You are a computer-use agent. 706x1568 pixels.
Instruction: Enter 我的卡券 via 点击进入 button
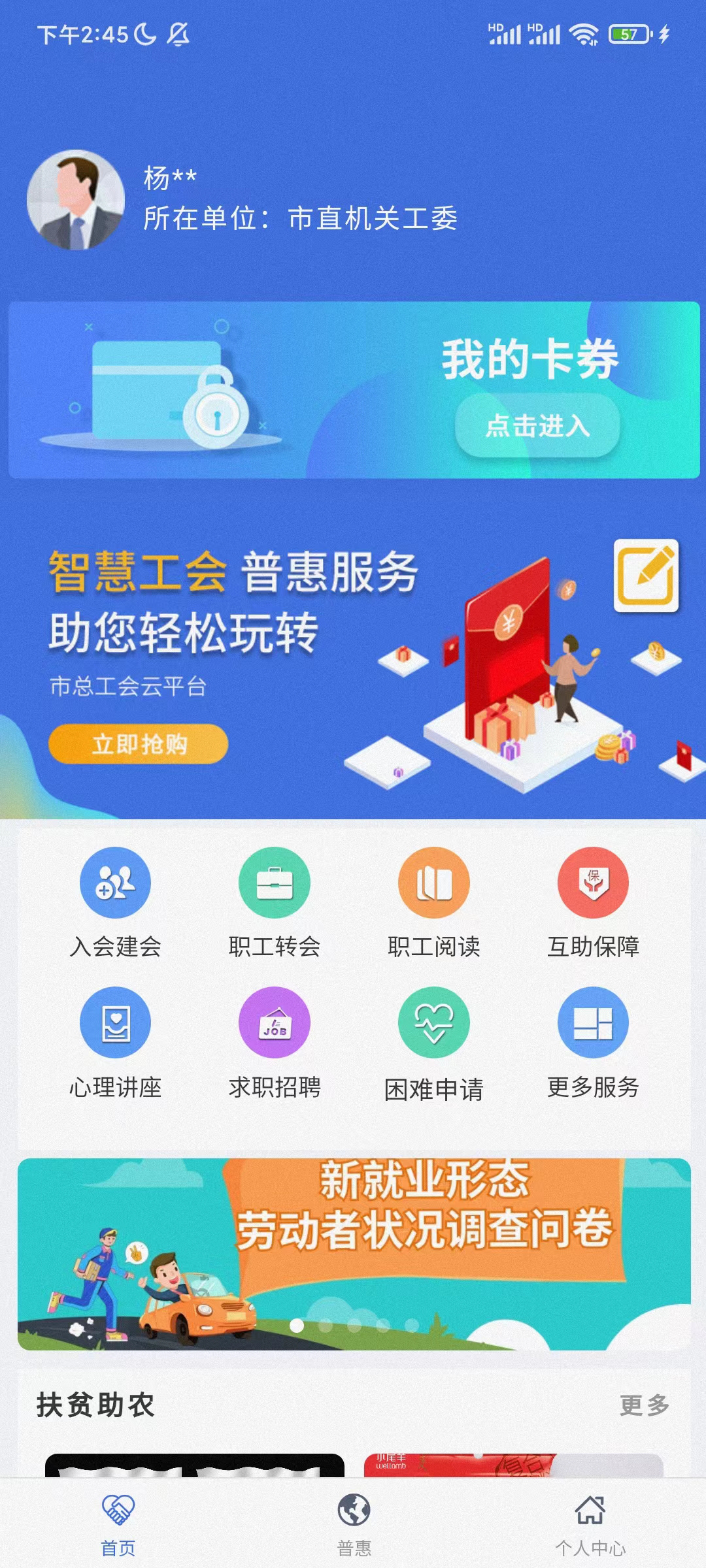coord(537,426)
